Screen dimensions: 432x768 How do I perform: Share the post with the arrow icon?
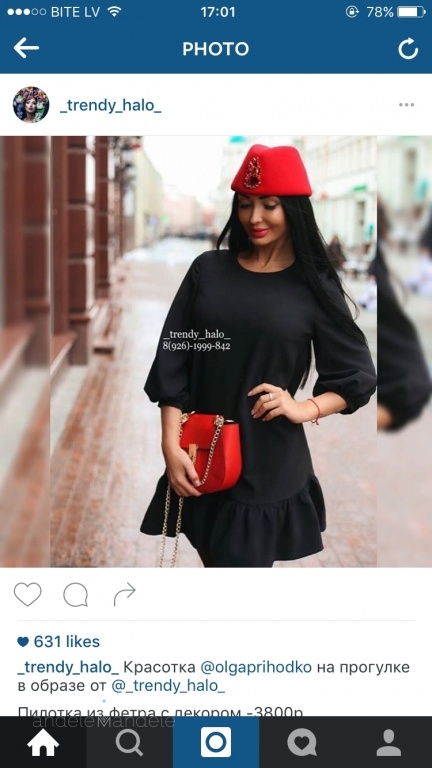point(124,594)
